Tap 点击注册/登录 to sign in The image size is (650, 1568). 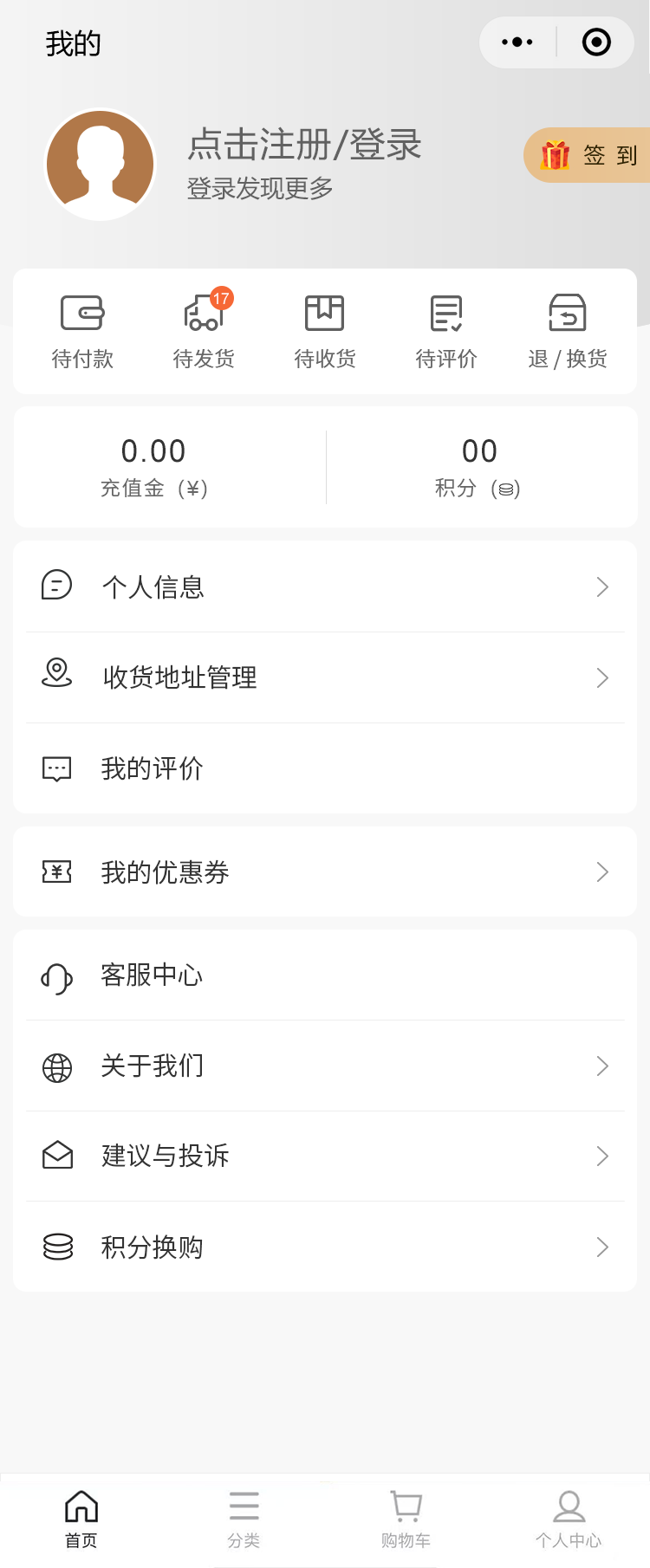tap(304, 145)
